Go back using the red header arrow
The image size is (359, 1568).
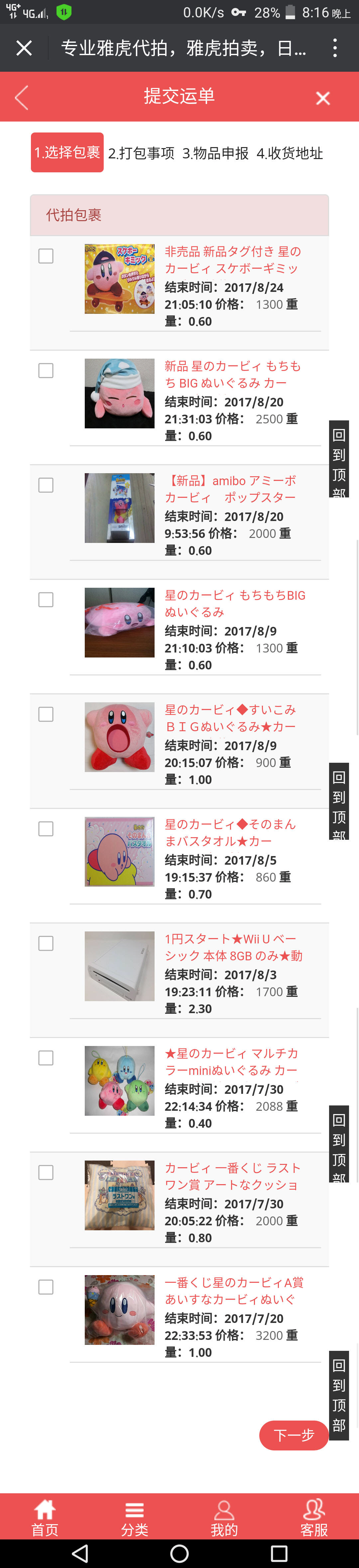coord(22,97)
